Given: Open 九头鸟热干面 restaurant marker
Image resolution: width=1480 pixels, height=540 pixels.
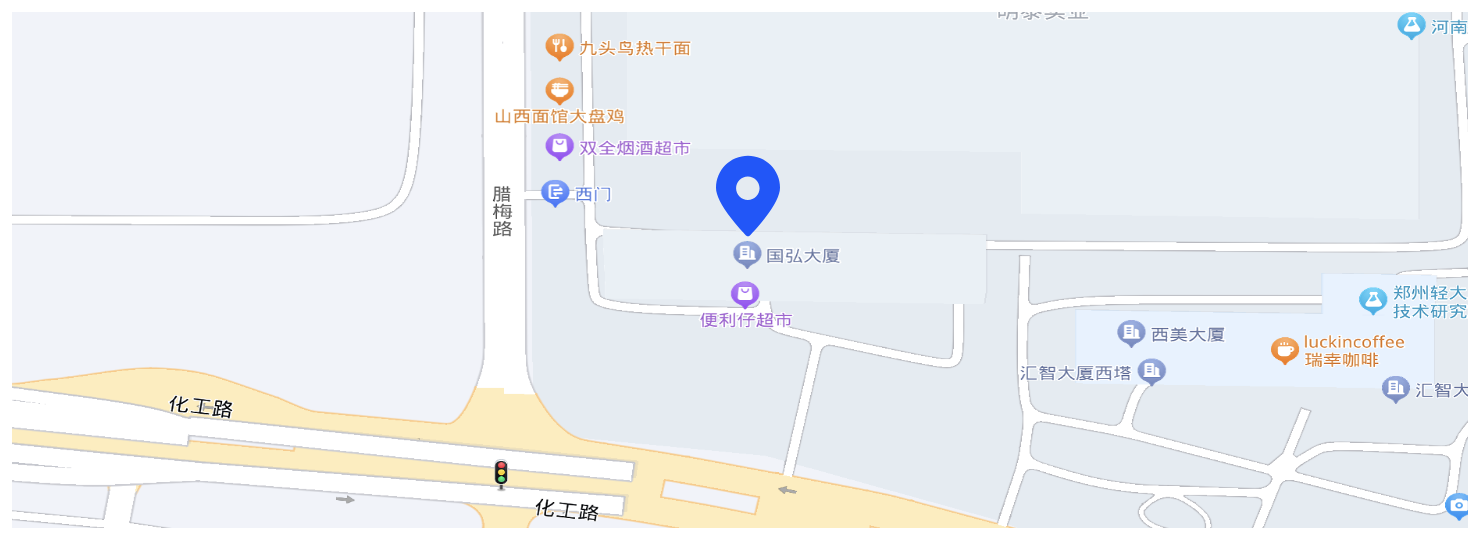Looking at the screenshot, I should tap(559, 46).
